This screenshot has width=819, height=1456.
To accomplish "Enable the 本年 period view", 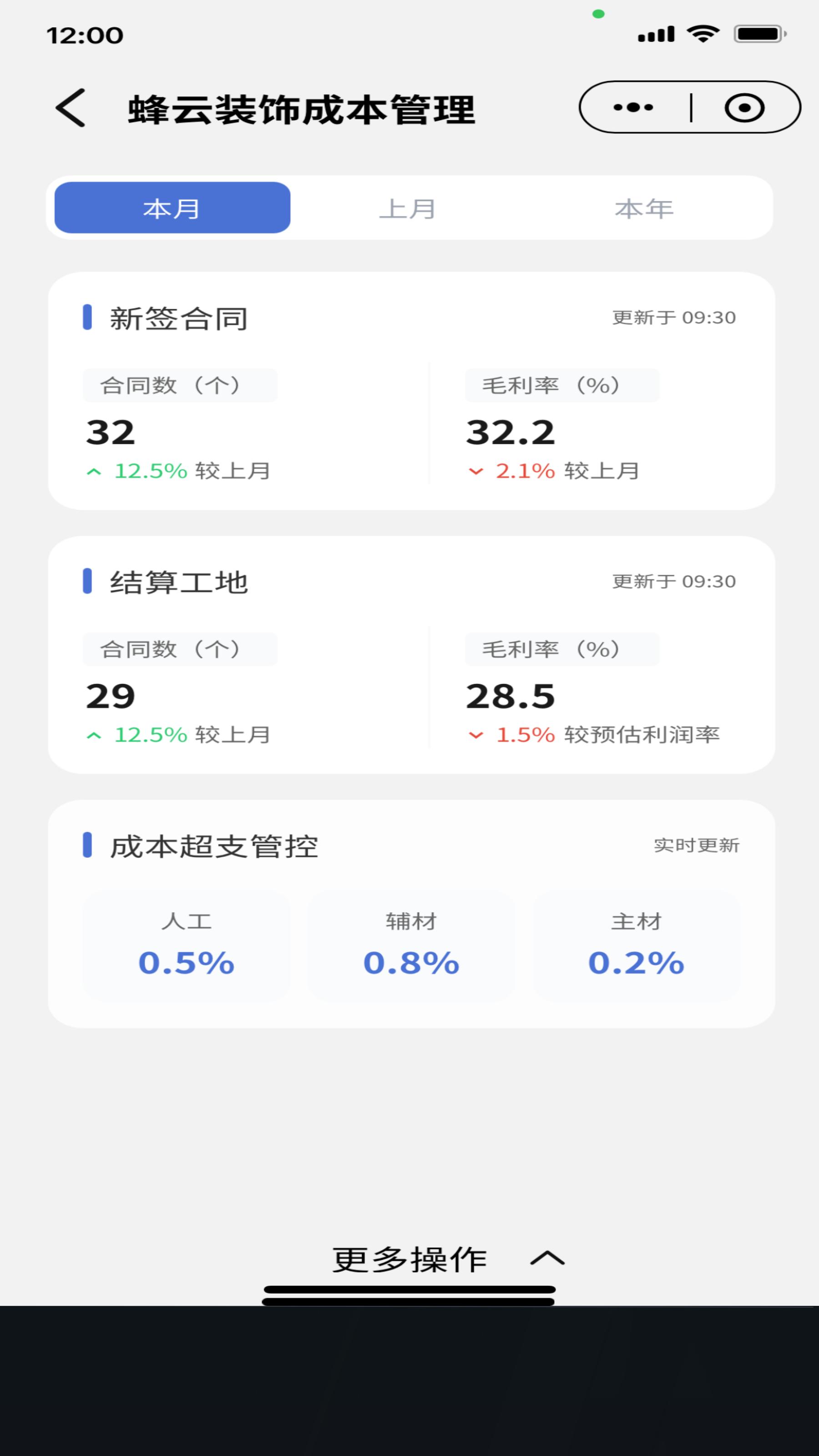I will pos(646,207).
